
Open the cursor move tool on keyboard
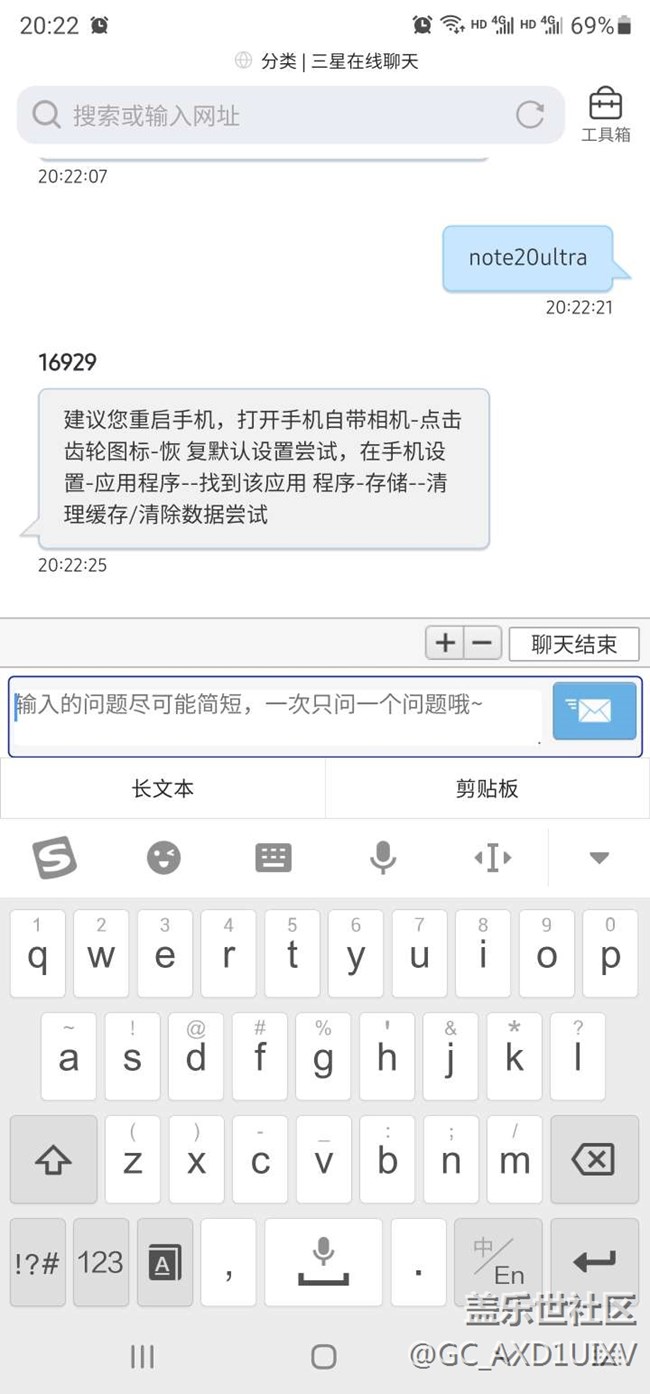pos(492,857)
